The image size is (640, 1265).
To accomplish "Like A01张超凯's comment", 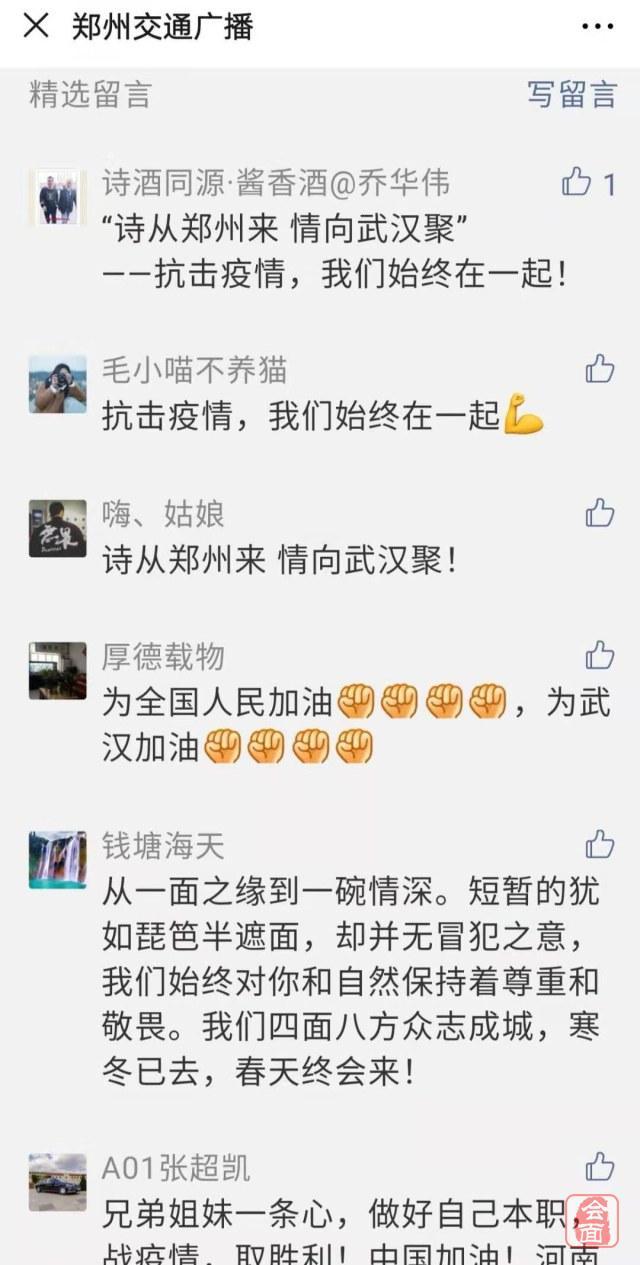I will pos(600,1166).
